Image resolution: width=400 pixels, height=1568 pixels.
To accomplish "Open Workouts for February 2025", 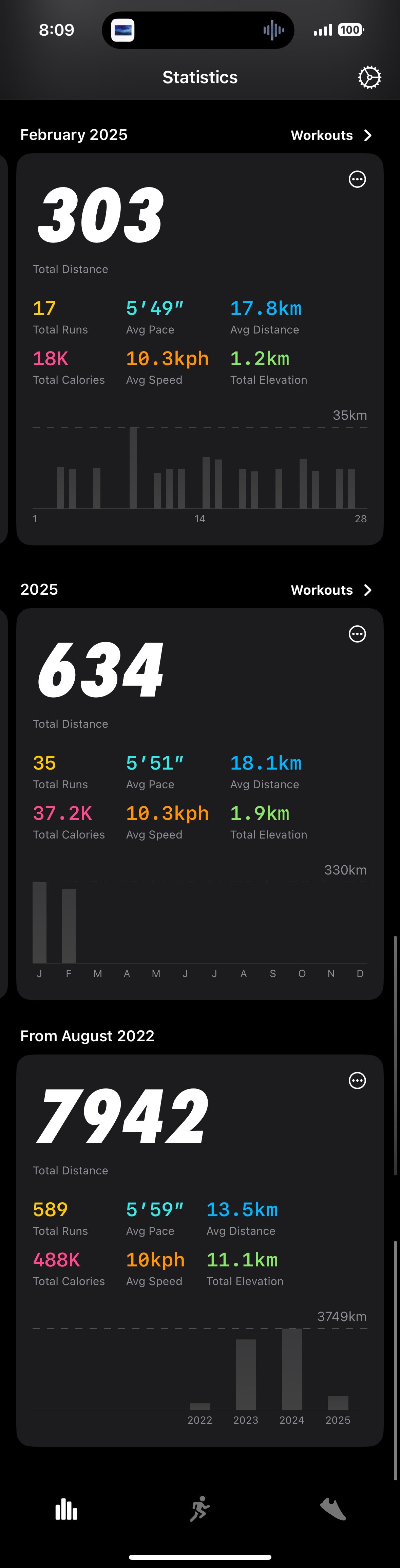I will pyautogui.click(x=331, y=135).
